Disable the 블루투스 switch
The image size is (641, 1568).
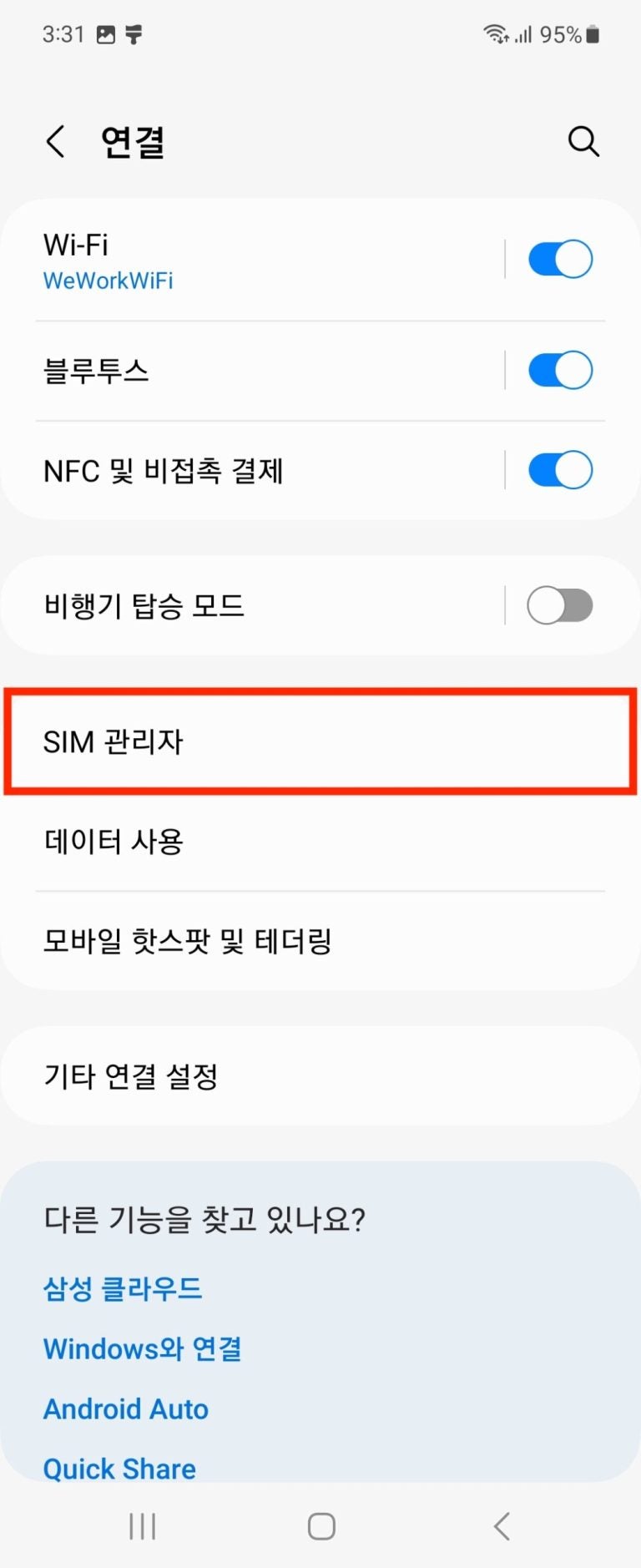[x=560, y=371]
